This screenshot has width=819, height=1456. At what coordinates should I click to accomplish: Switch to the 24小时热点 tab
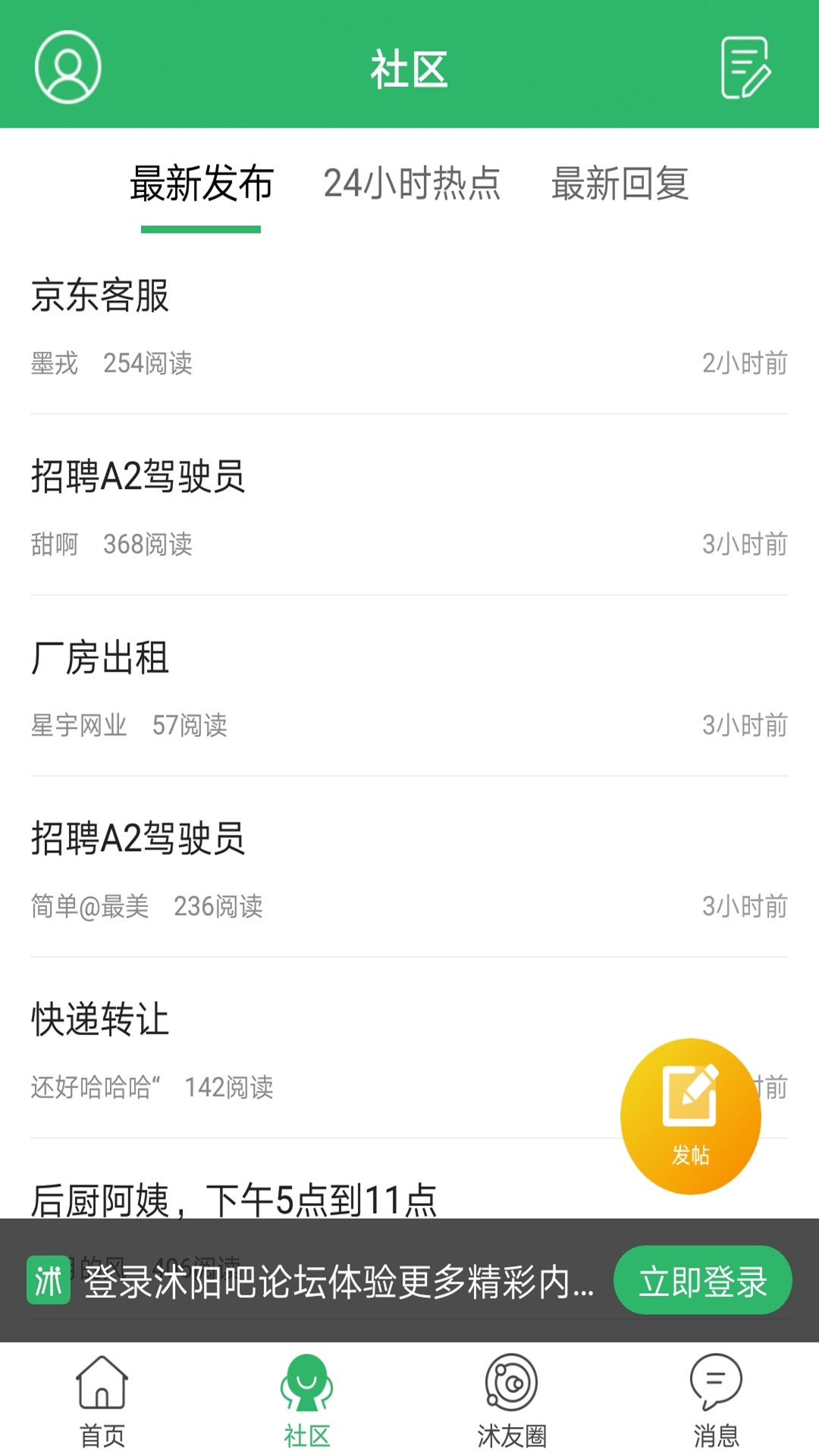413,186
